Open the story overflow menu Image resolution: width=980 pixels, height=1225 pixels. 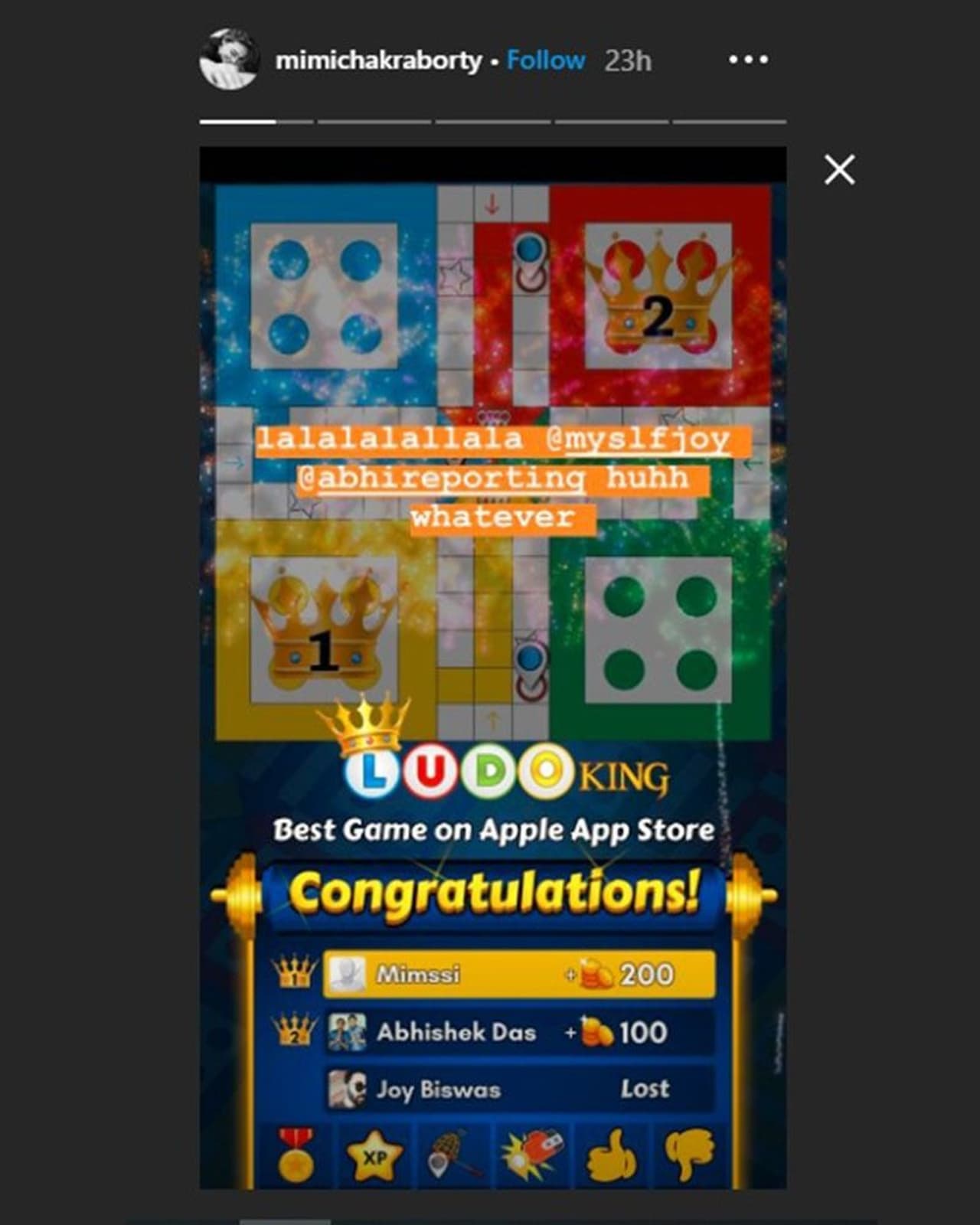pos(748,60)
